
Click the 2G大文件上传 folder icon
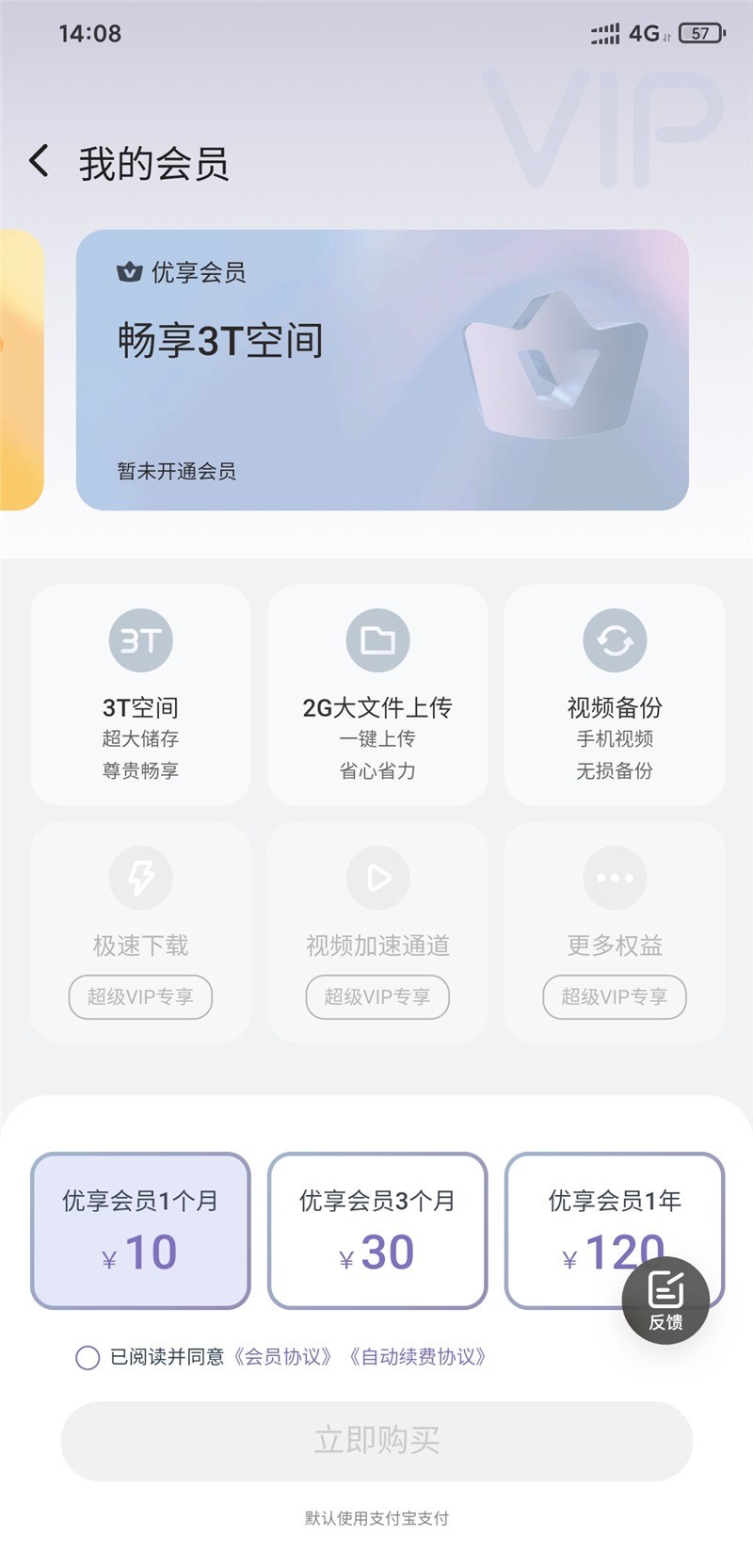click(377, 639)
